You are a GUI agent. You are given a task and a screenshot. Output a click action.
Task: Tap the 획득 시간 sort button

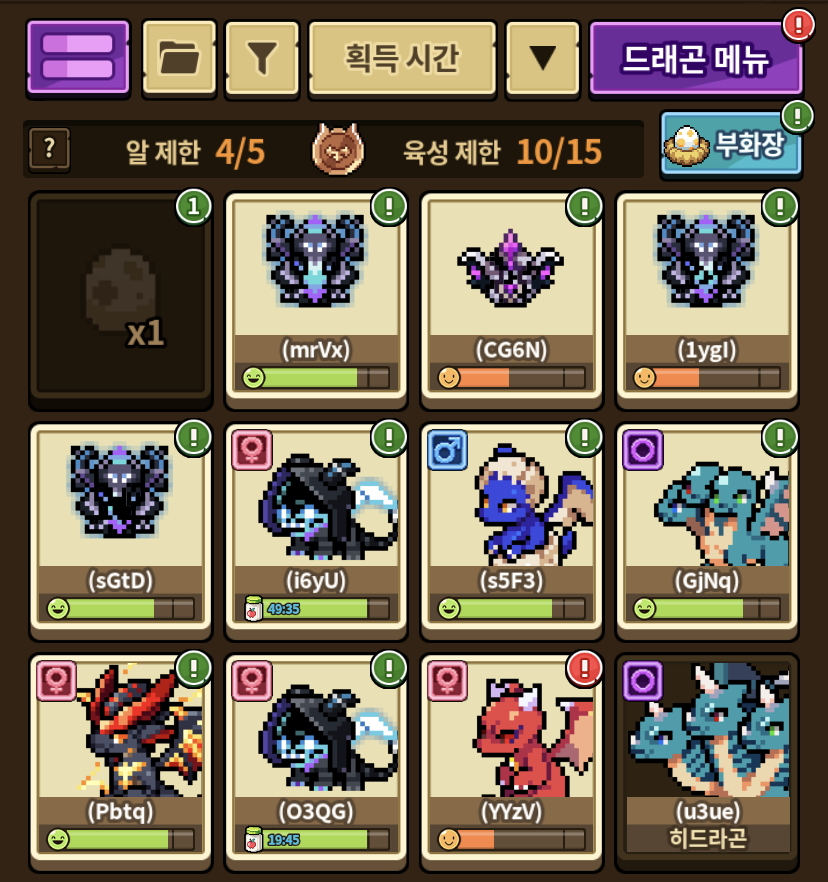click(403, 57)
